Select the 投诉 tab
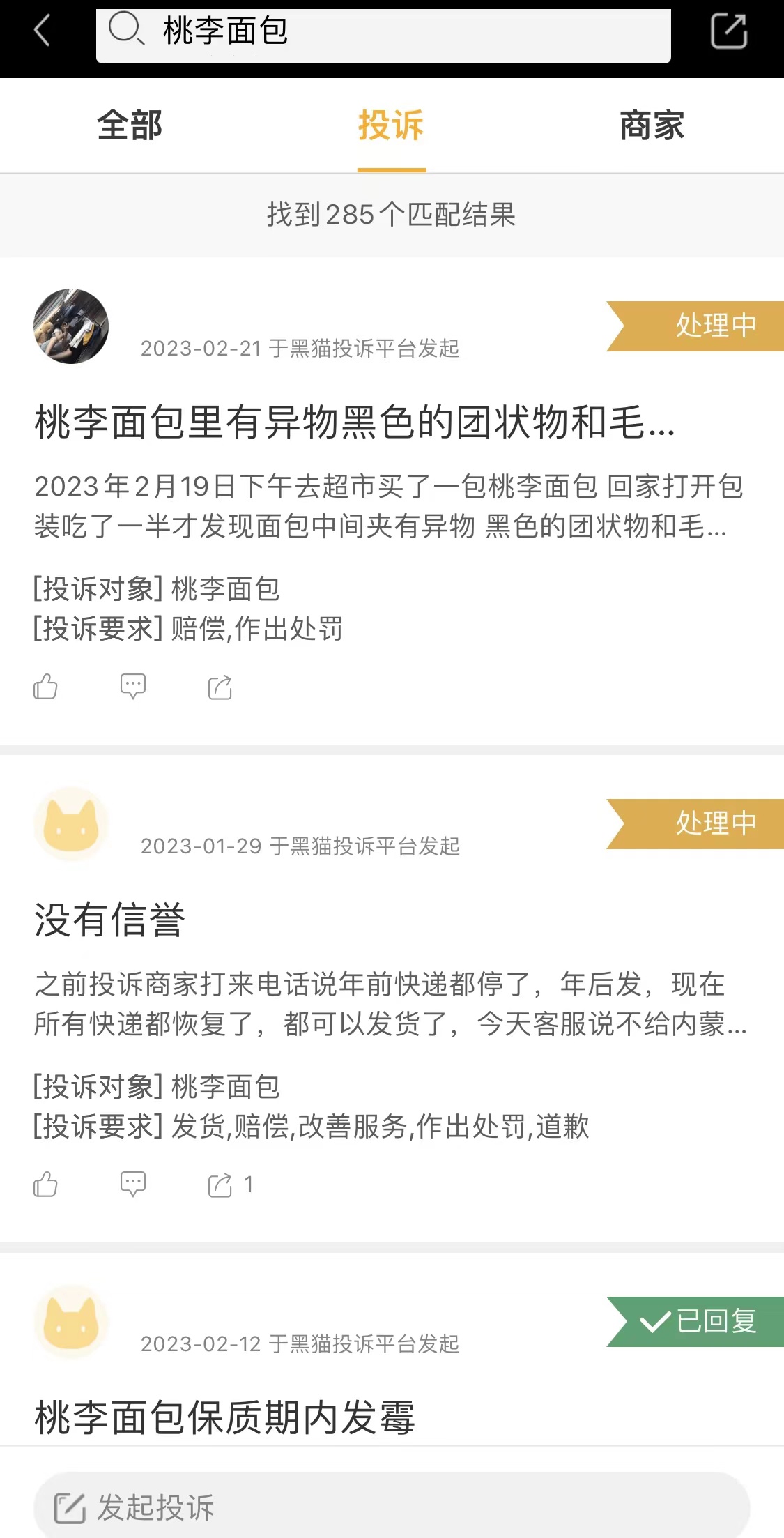784x1538 pixels. (x=391, y=126)
